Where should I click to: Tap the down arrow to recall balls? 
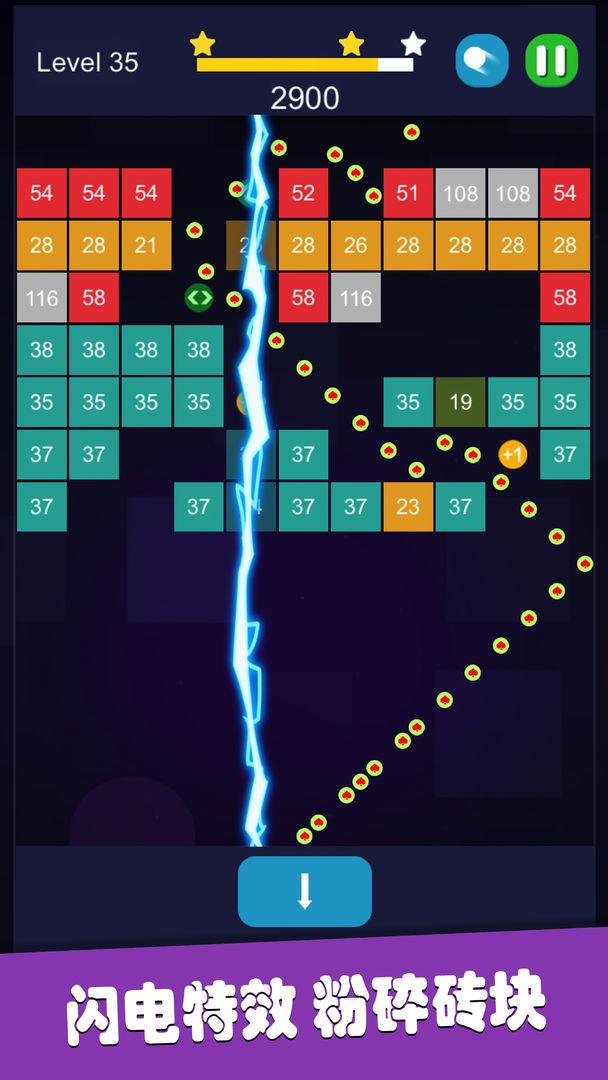pyautogui.click(x=305, y=890)
